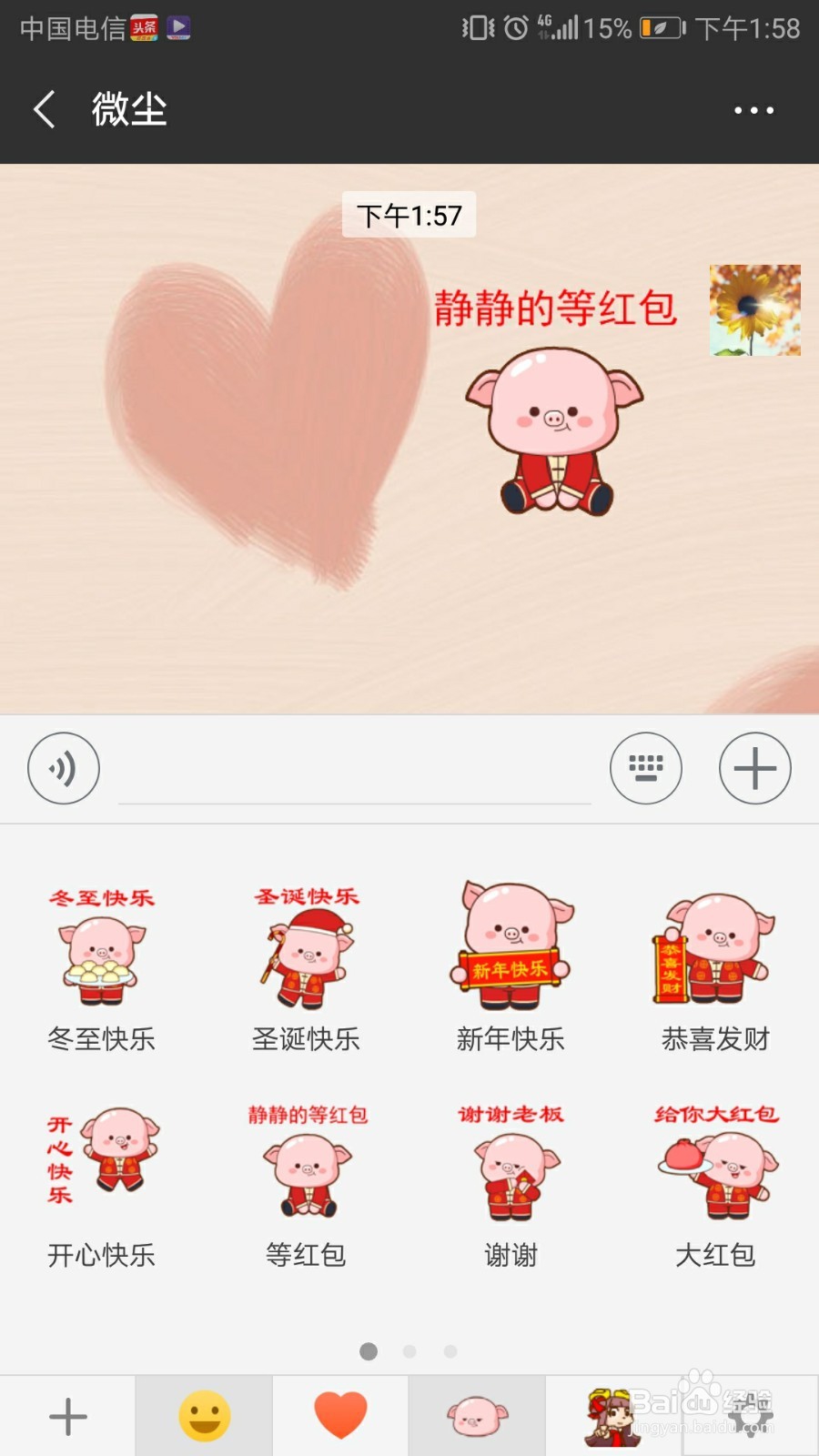Tap the chat title 微尘

[x=127, y=108]
